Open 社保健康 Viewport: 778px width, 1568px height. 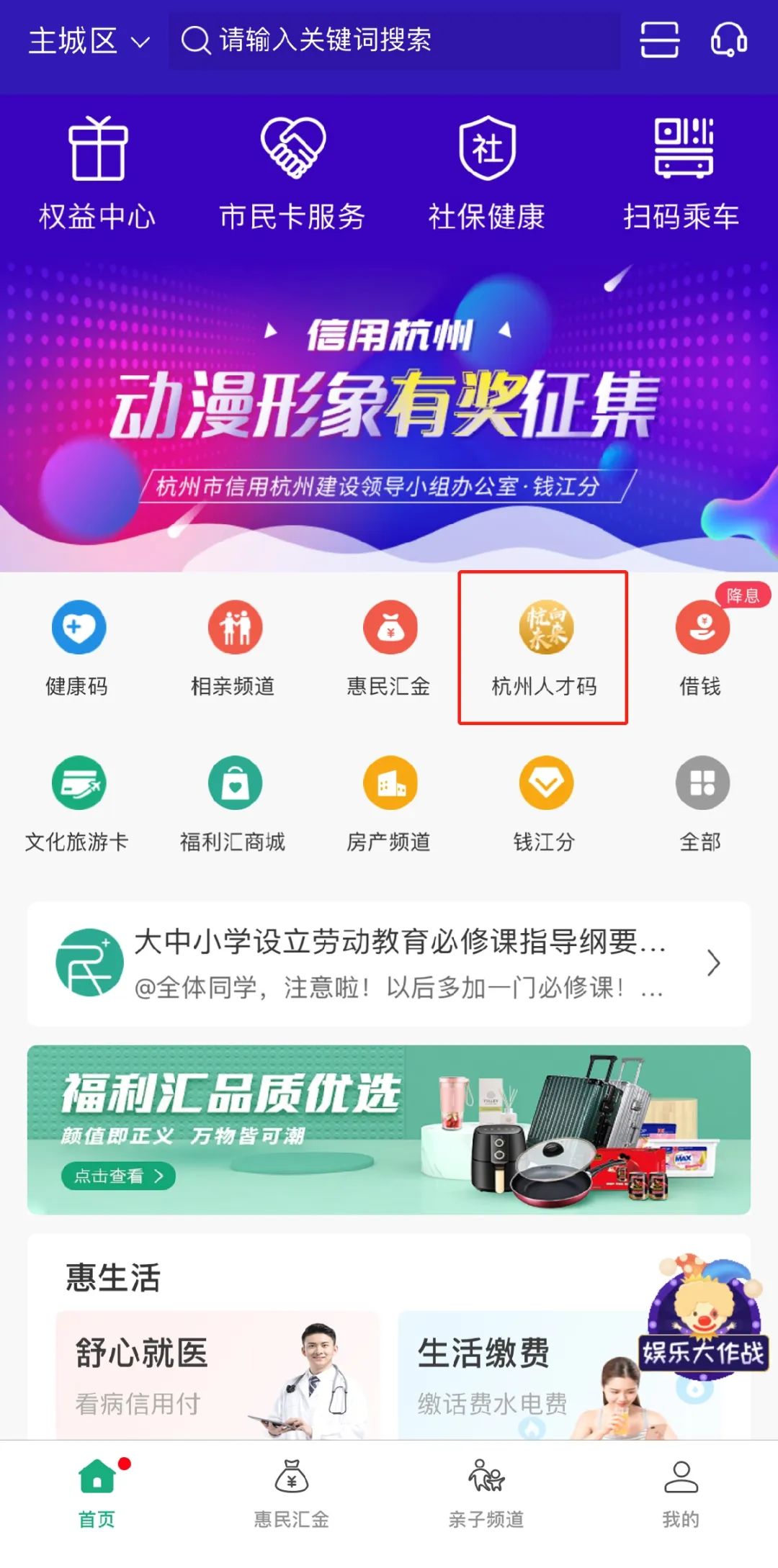tap(487, 174)
